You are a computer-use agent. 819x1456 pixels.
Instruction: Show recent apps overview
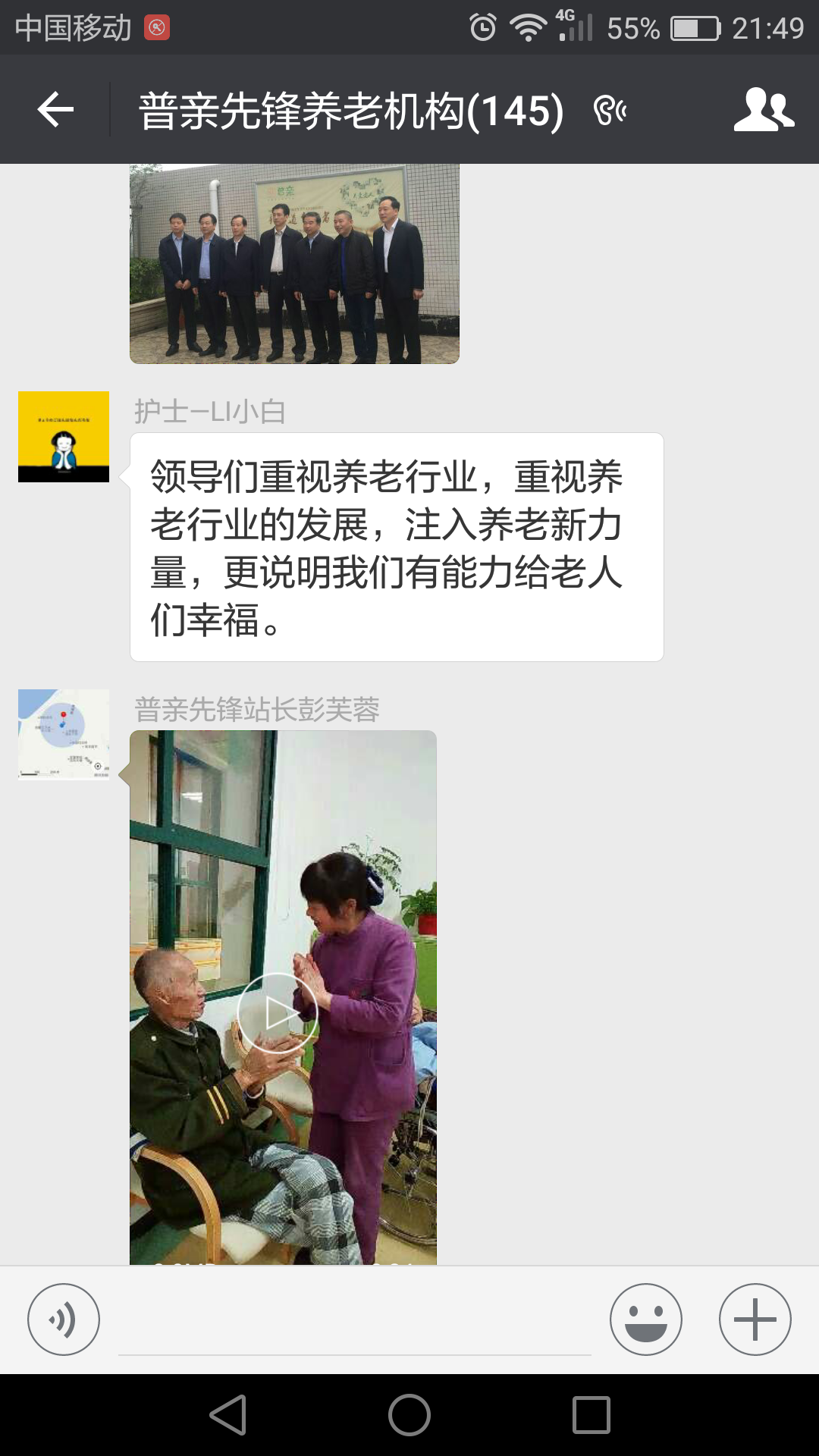(x=591, y=1415)
